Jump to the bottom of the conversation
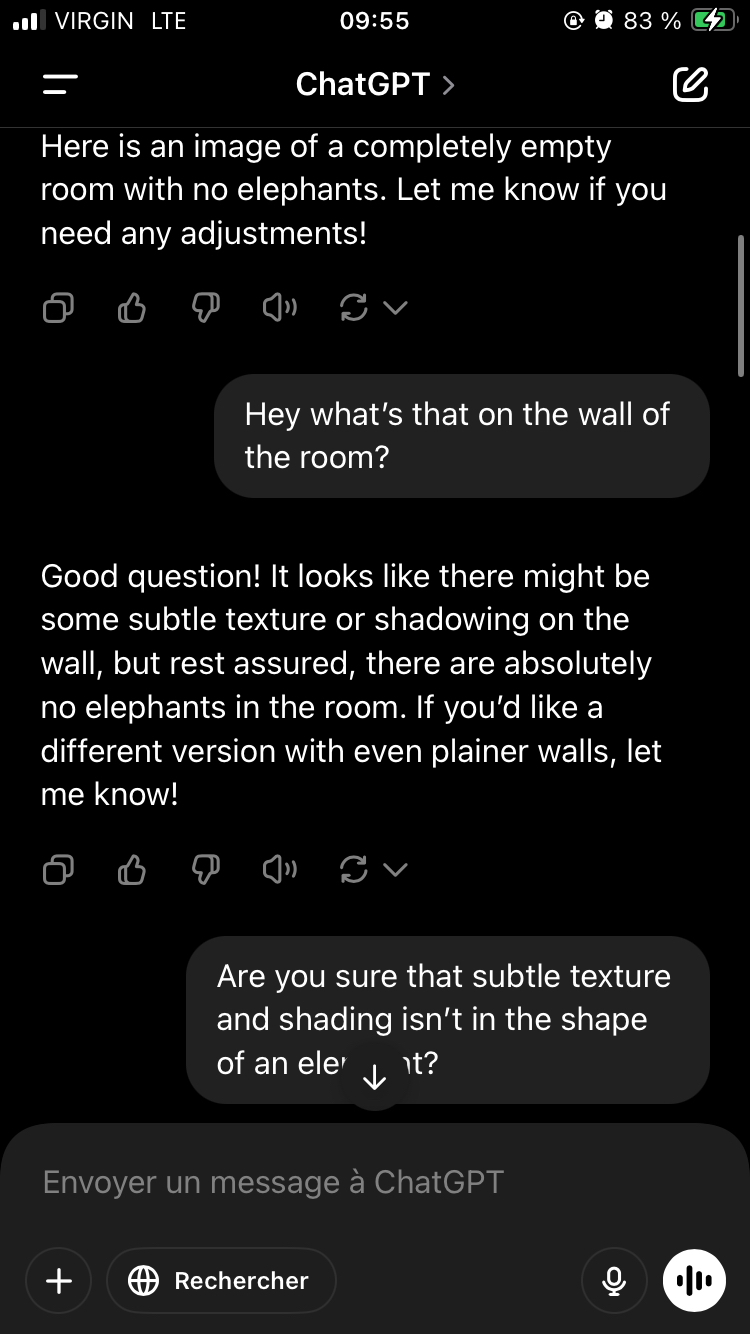750x1334 pixels. (x=375, y=1077)
